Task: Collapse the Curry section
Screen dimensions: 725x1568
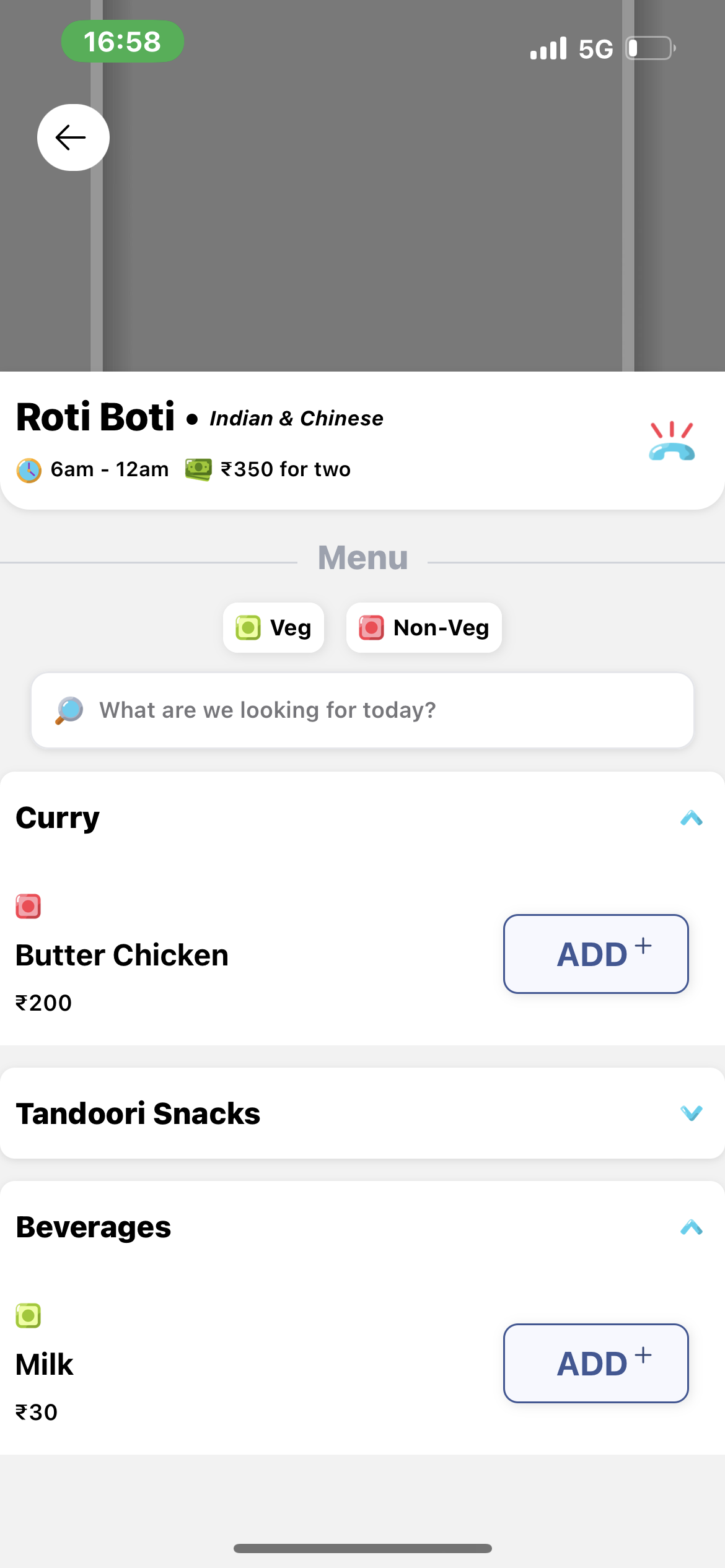Action: coord(691,818)
